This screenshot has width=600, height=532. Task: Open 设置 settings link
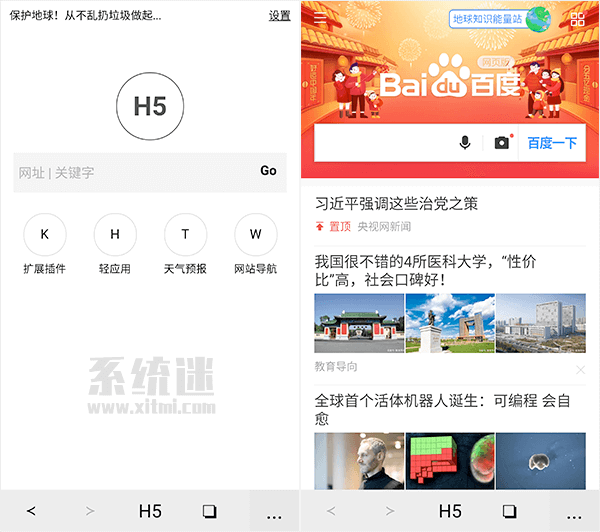coord(279,16)
